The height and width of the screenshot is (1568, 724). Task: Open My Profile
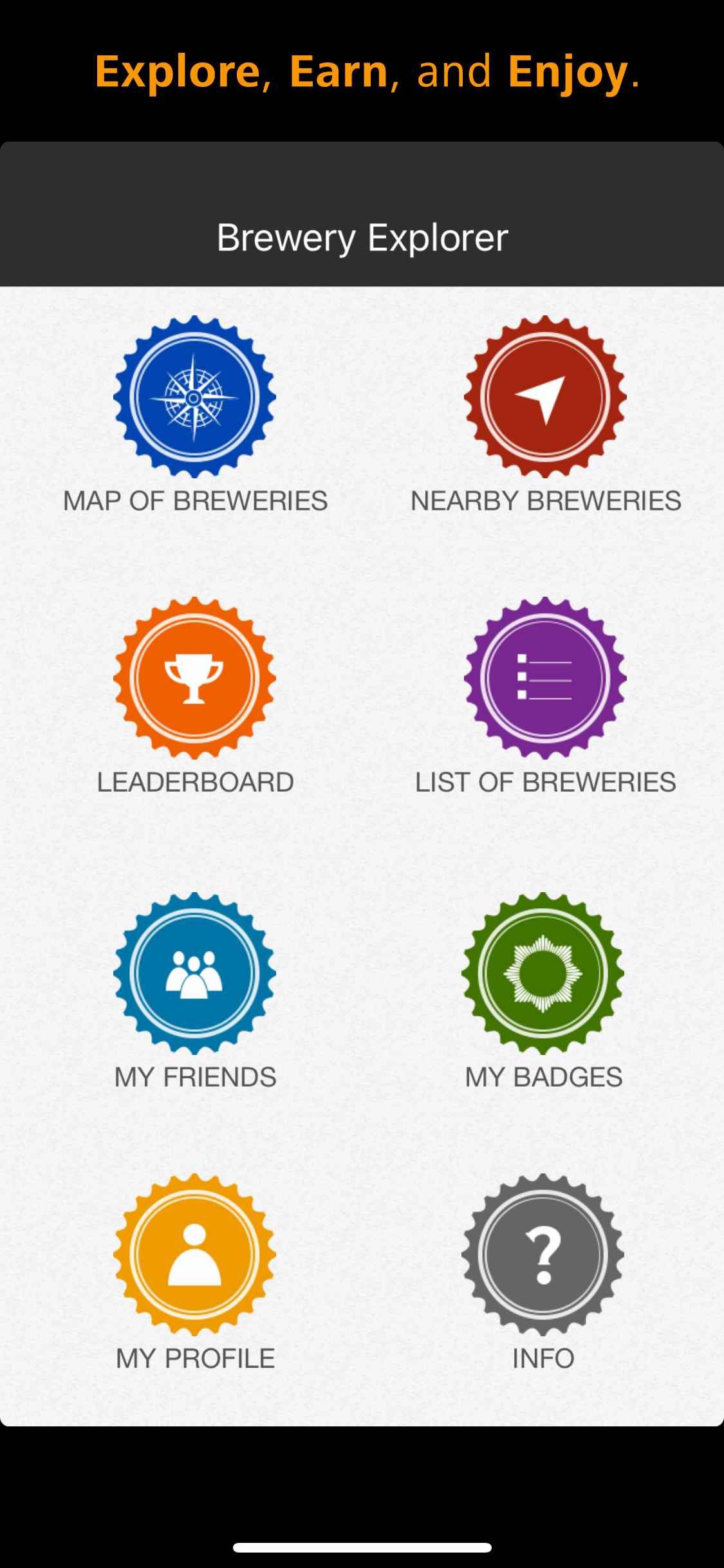194,1255
